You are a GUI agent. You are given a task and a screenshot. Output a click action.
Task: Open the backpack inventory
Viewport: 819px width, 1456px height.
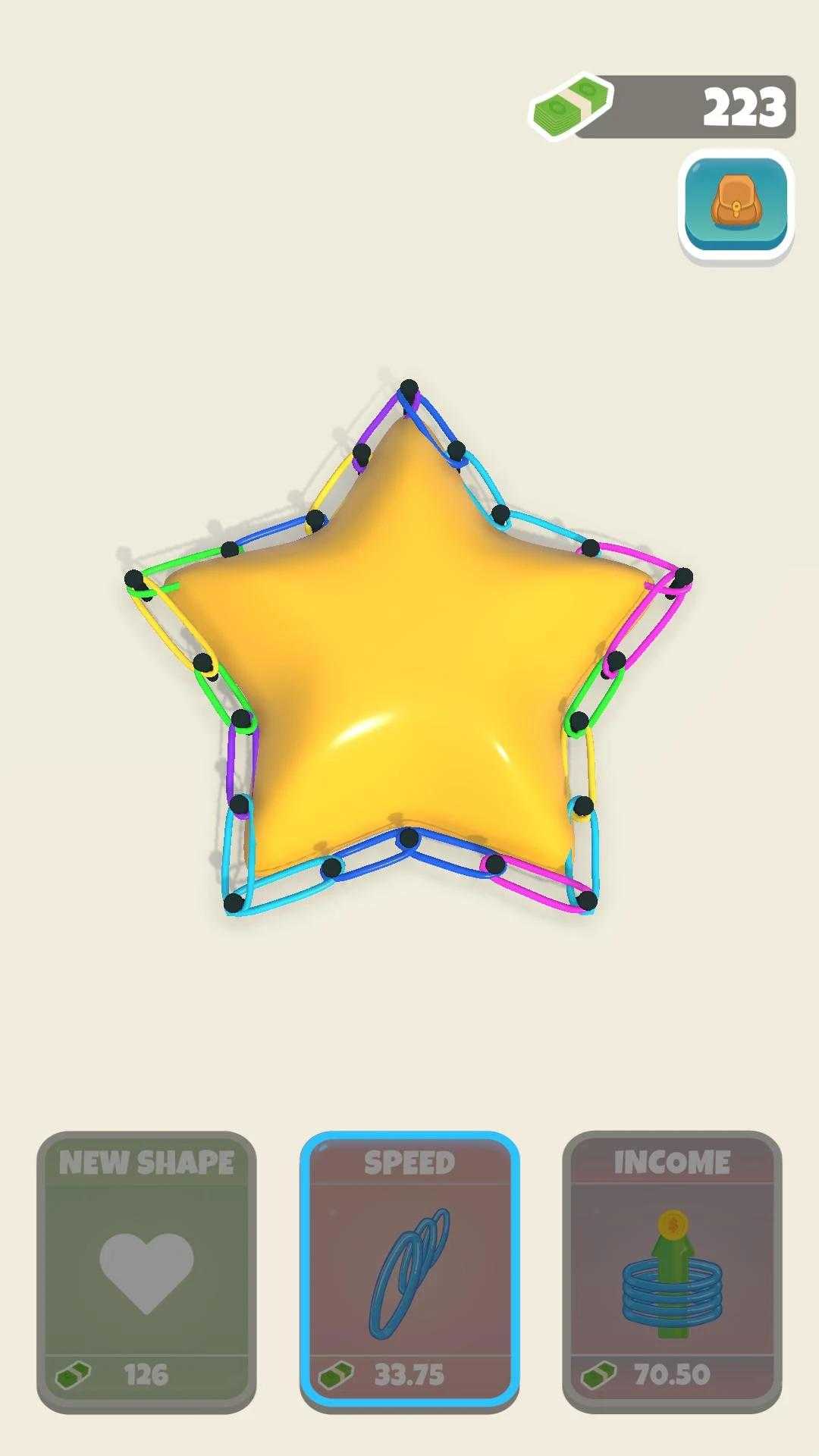[736, 203]
